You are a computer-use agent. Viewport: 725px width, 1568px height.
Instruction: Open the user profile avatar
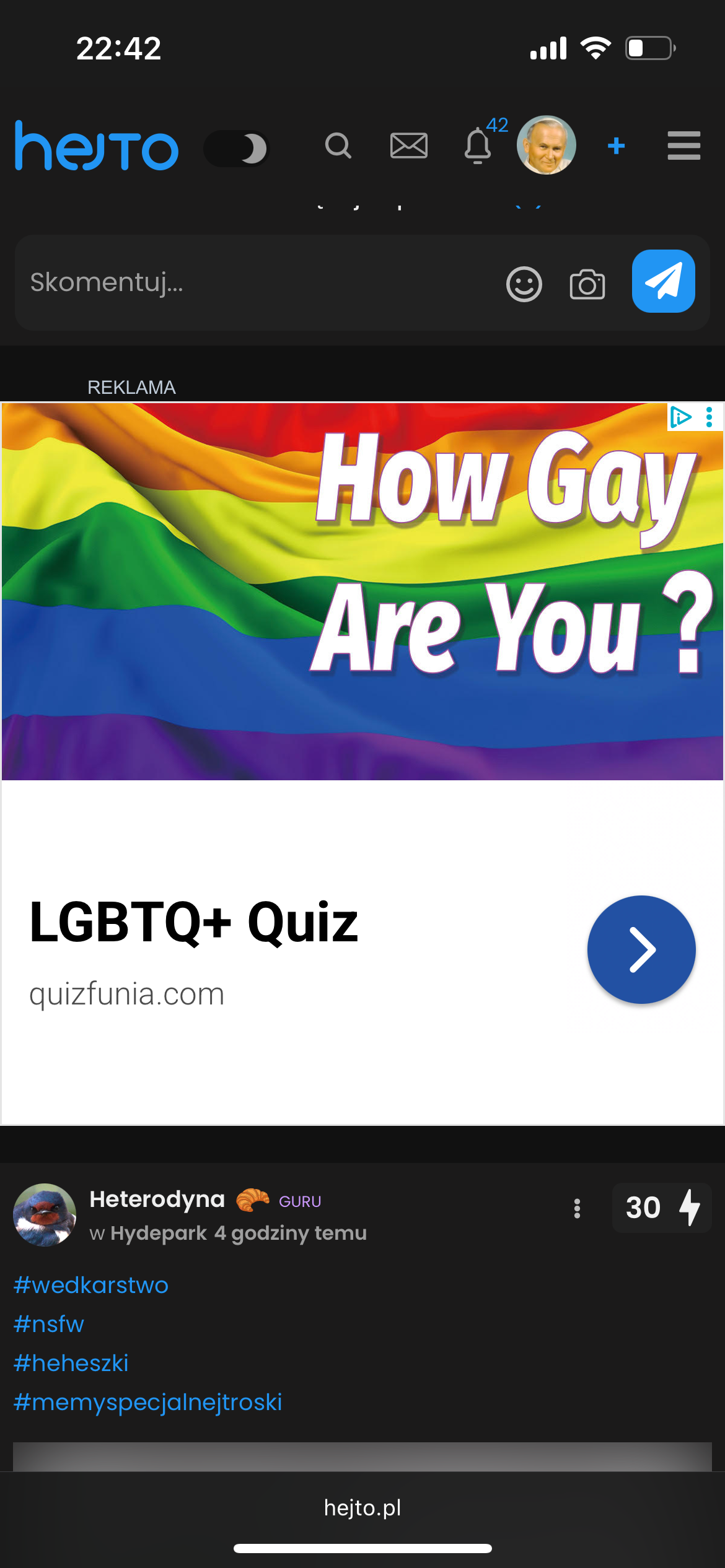click(547, 145)
